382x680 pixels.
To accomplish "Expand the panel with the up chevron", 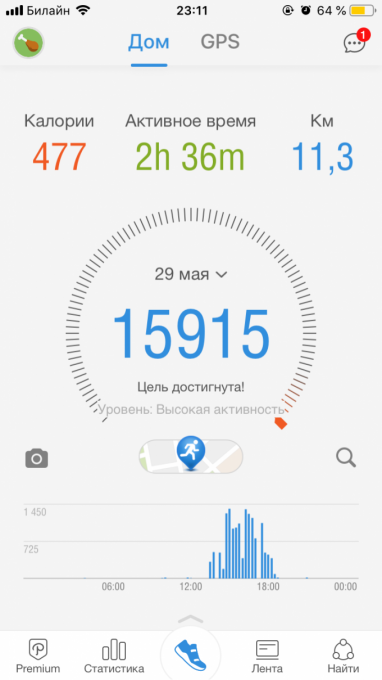I will 191,619.
